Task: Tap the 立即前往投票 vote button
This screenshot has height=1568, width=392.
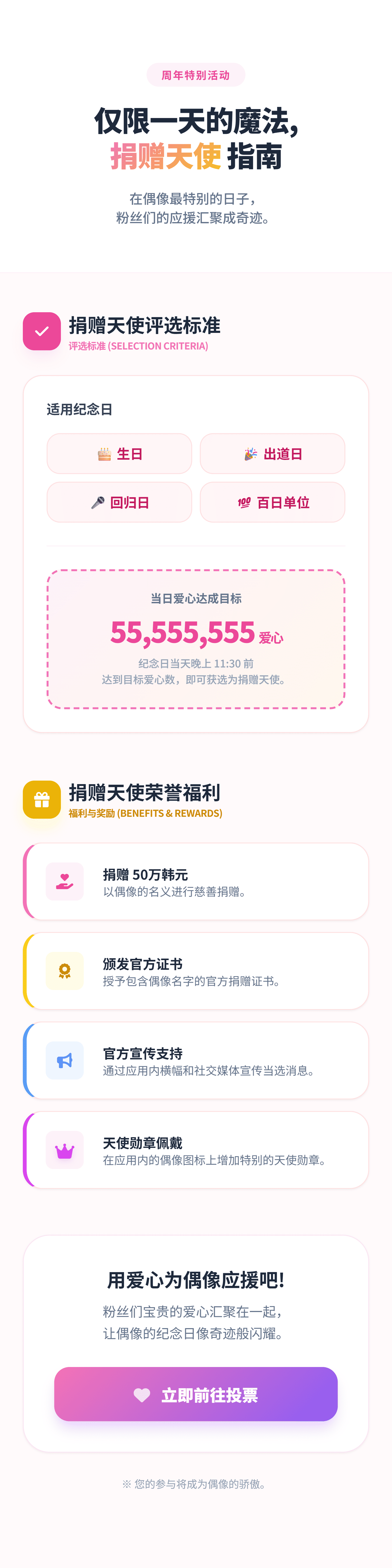Action: [x=196, y=1394]
